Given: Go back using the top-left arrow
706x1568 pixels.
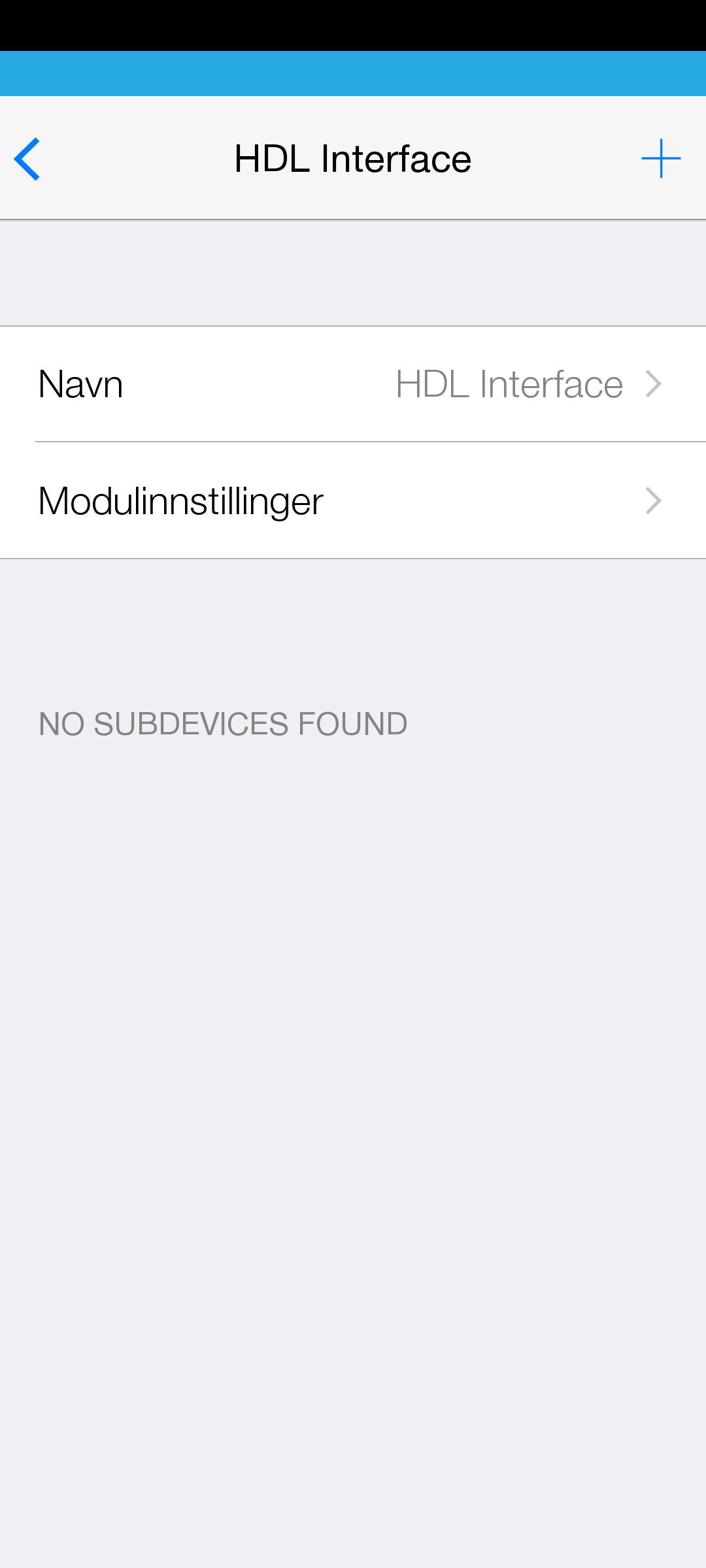Looking at the screenshot, I should tap(27, 159).
